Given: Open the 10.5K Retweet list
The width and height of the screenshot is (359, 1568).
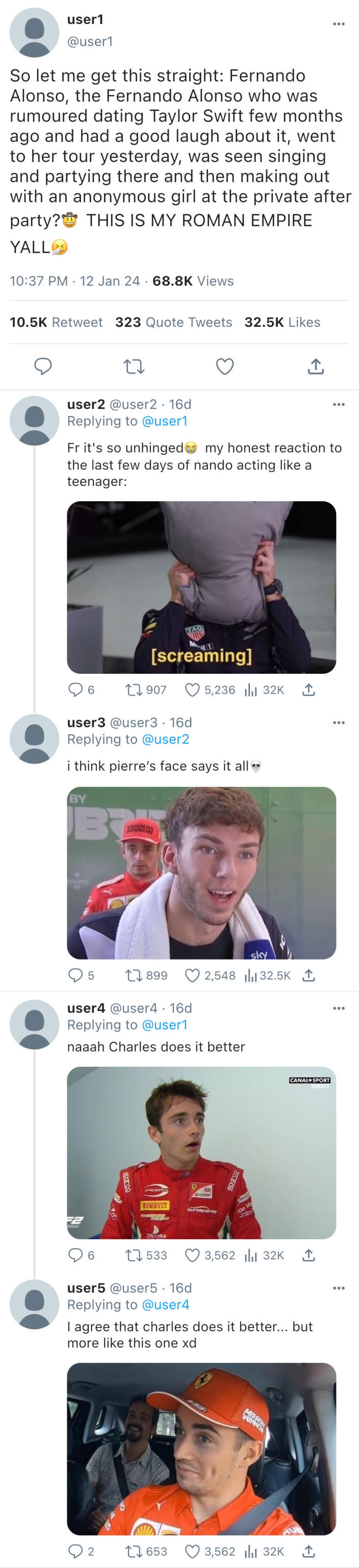Looking at the screenshot, I should pos(56,322).
